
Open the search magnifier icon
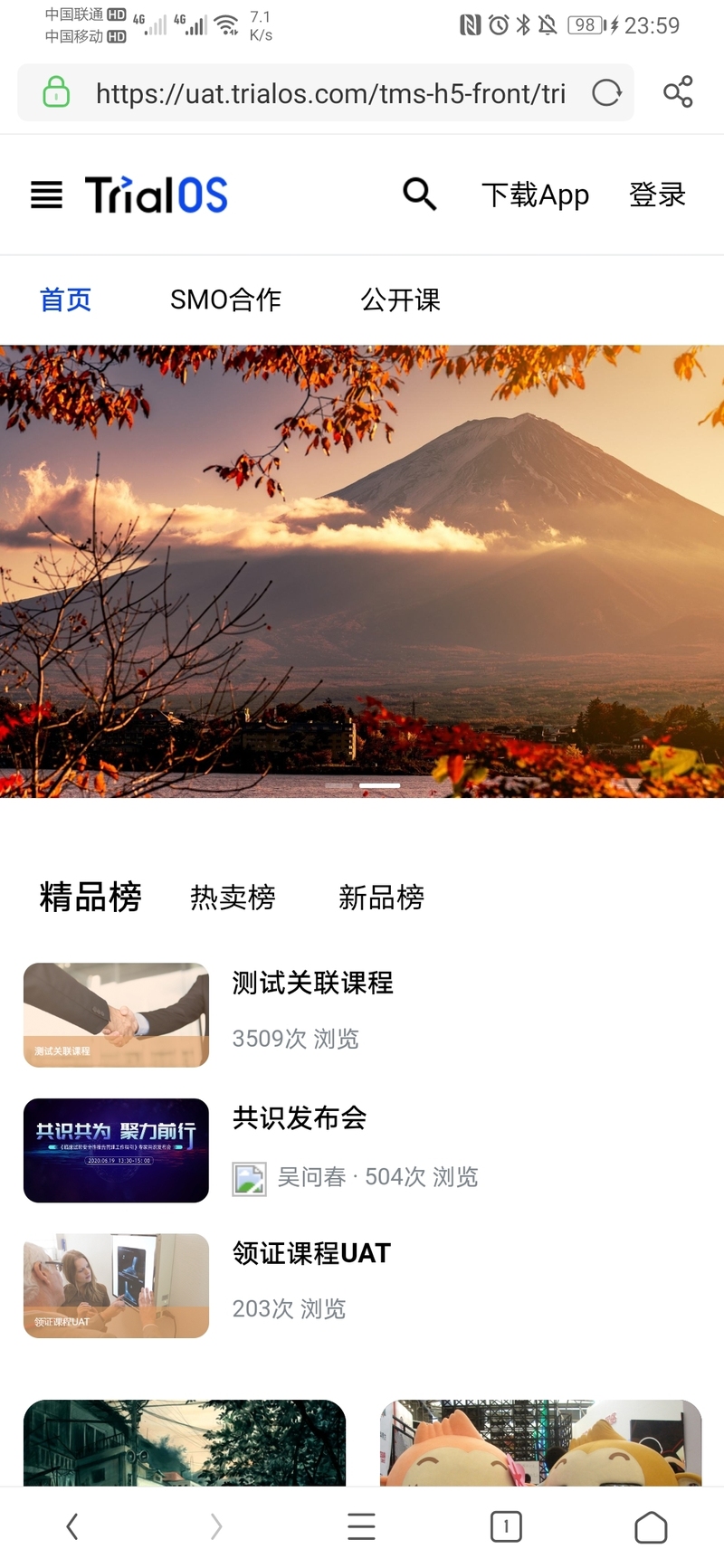[x=419, y=194]
